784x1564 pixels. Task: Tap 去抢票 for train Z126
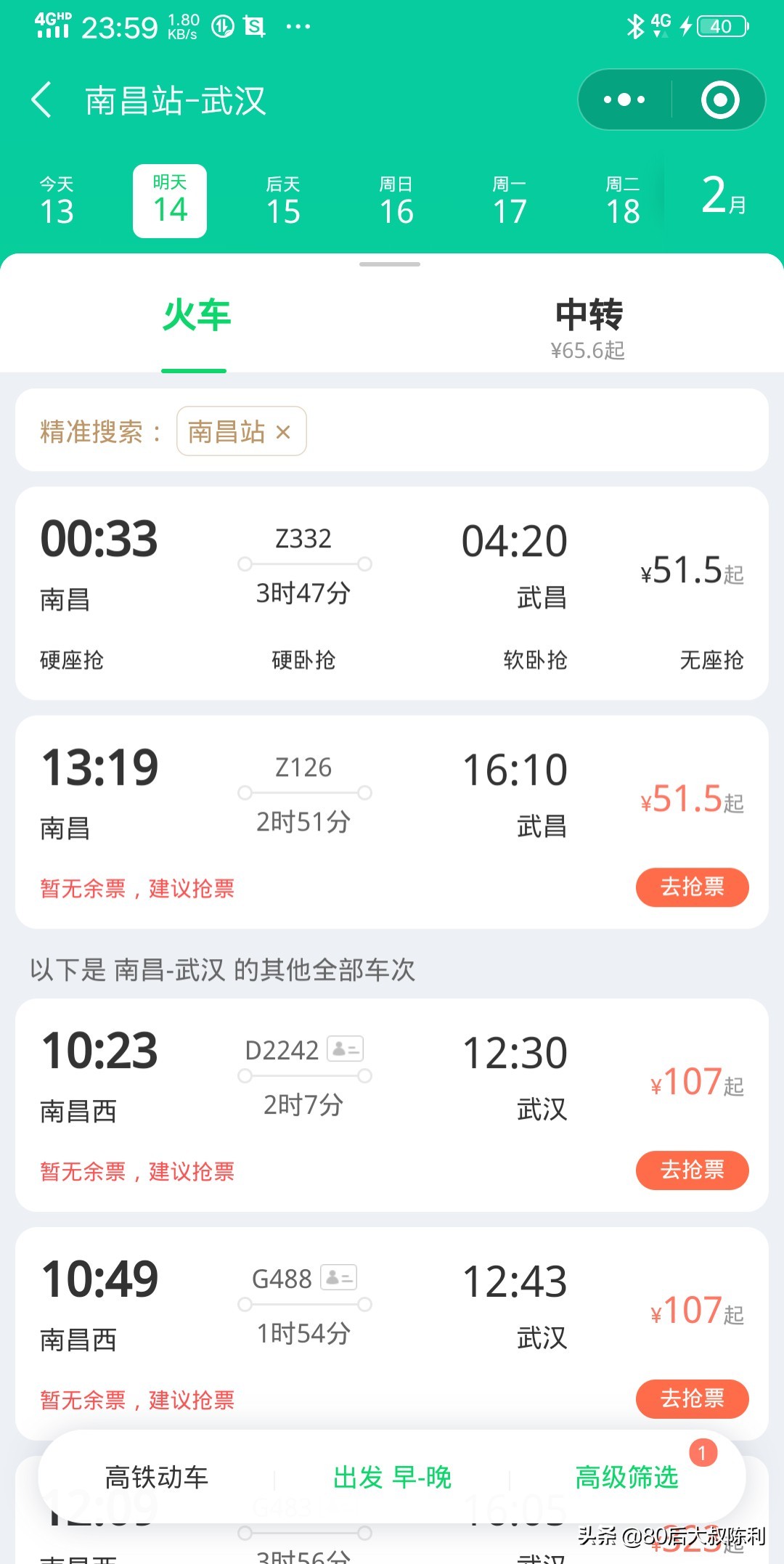coord(692,887)
